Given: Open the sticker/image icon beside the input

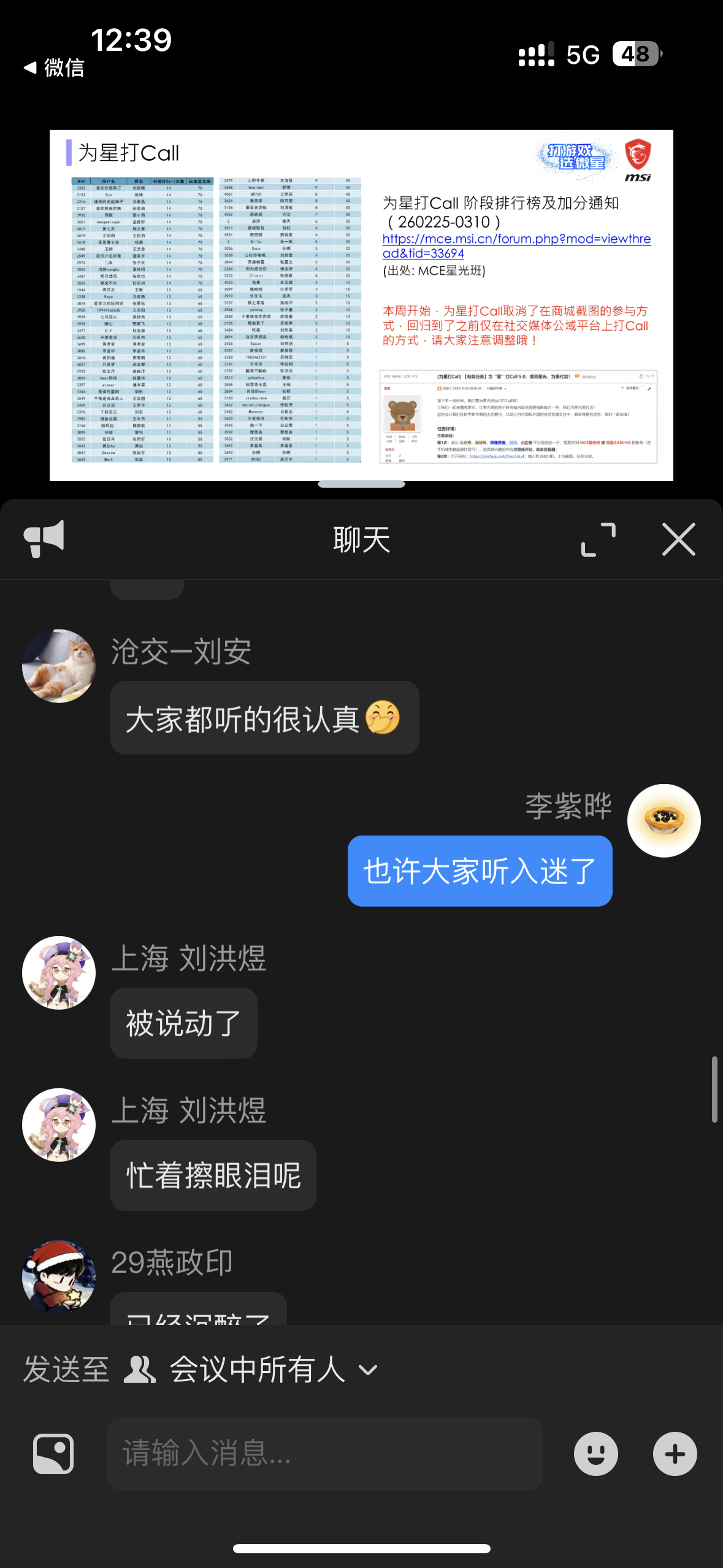Looking at the screenshot, I should tap(53, 1454).
